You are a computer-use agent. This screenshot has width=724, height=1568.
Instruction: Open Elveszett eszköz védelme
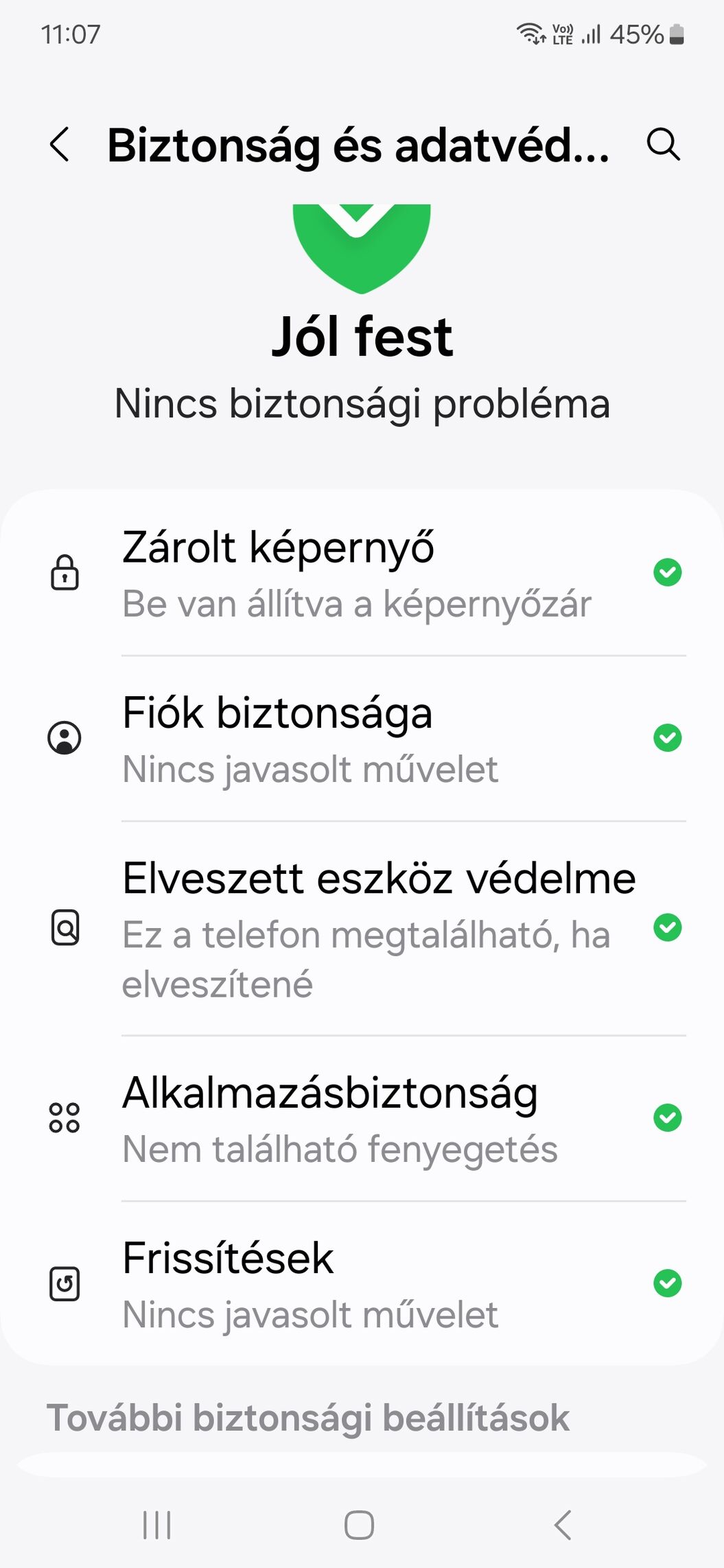[362, 929]
